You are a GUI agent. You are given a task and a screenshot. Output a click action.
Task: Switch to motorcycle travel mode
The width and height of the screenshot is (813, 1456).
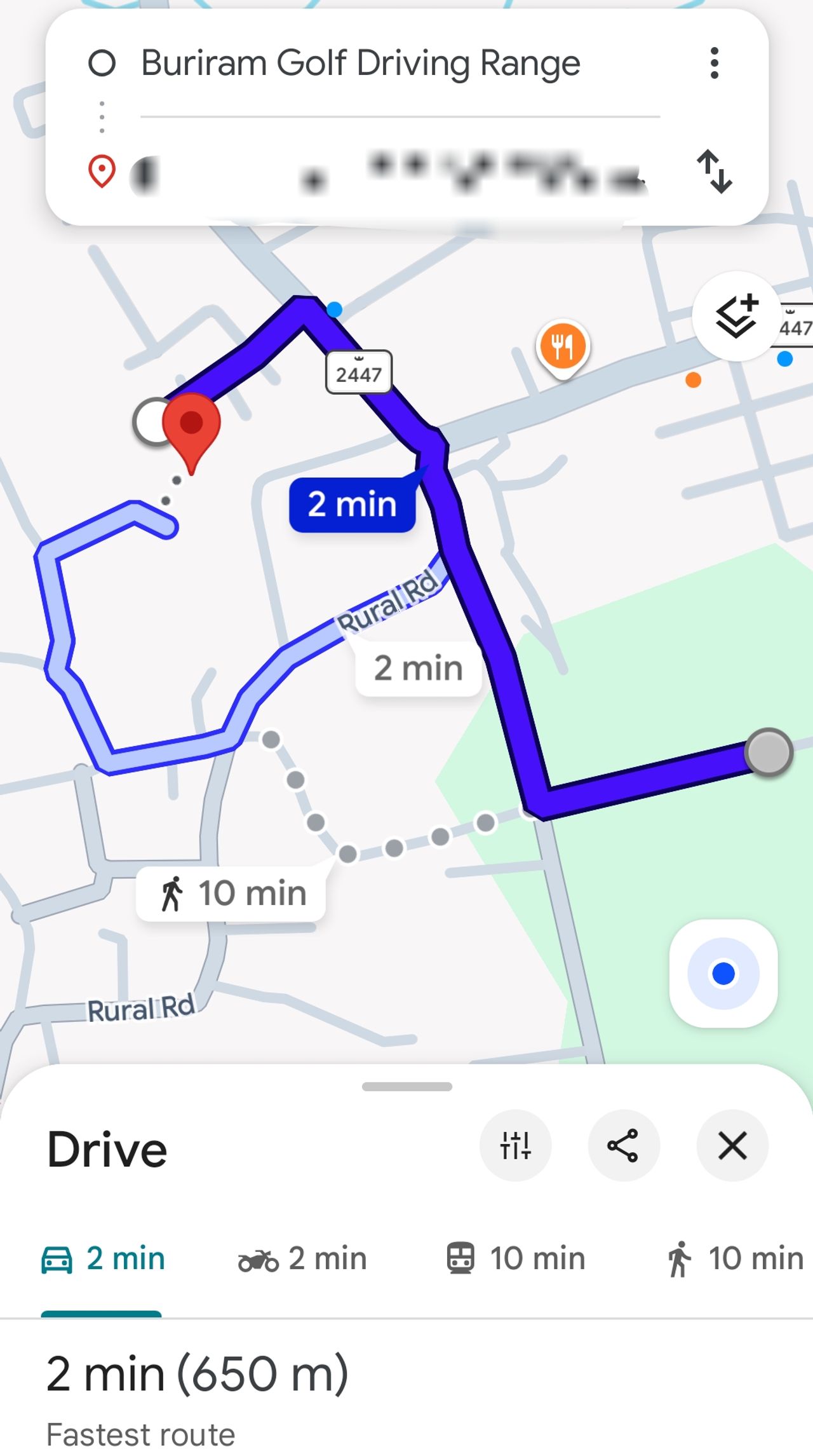[302, 1258]
